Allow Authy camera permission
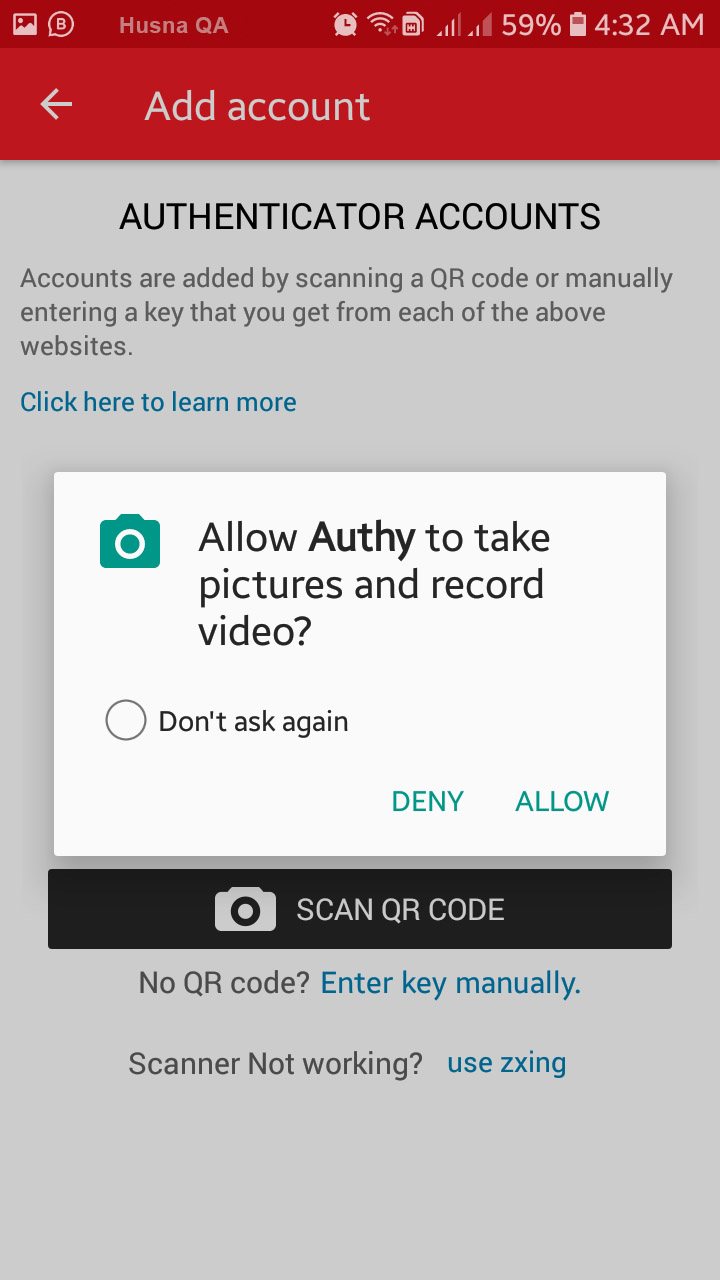Image resolution: width=720 pixels, height=1280 pixels. pos(561,801)
